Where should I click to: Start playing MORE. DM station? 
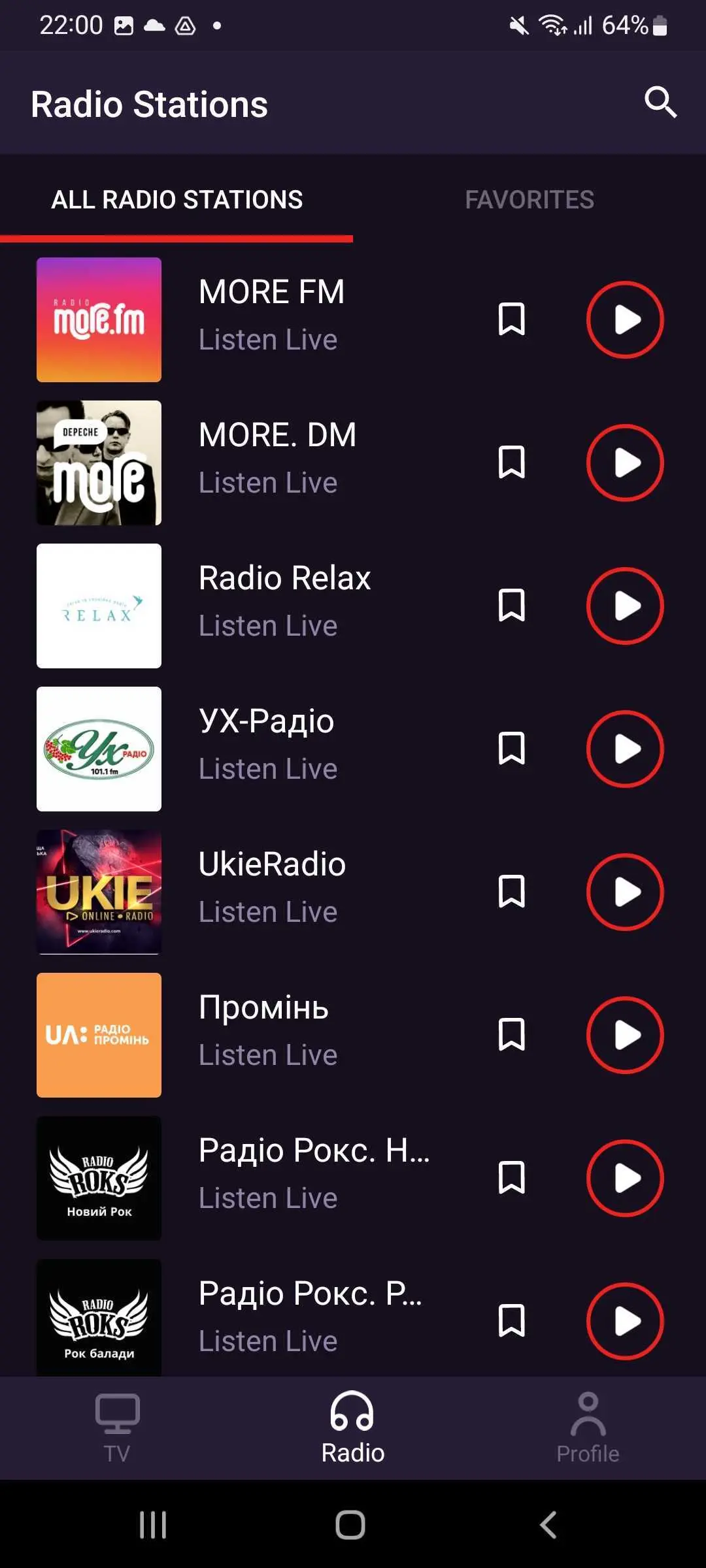[625, 463]
